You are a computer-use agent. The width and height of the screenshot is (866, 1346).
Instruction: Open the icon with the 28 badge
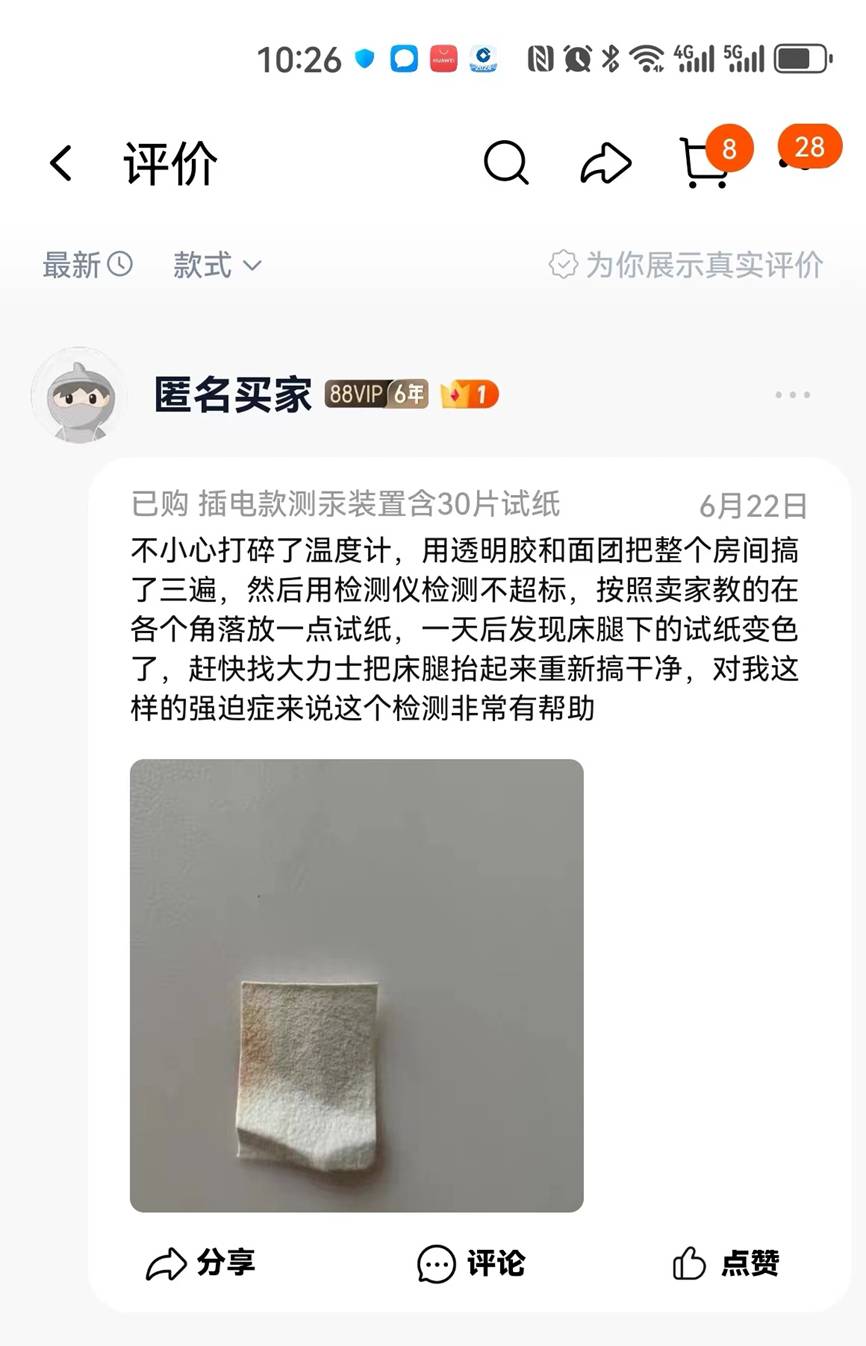pos(806,155)
